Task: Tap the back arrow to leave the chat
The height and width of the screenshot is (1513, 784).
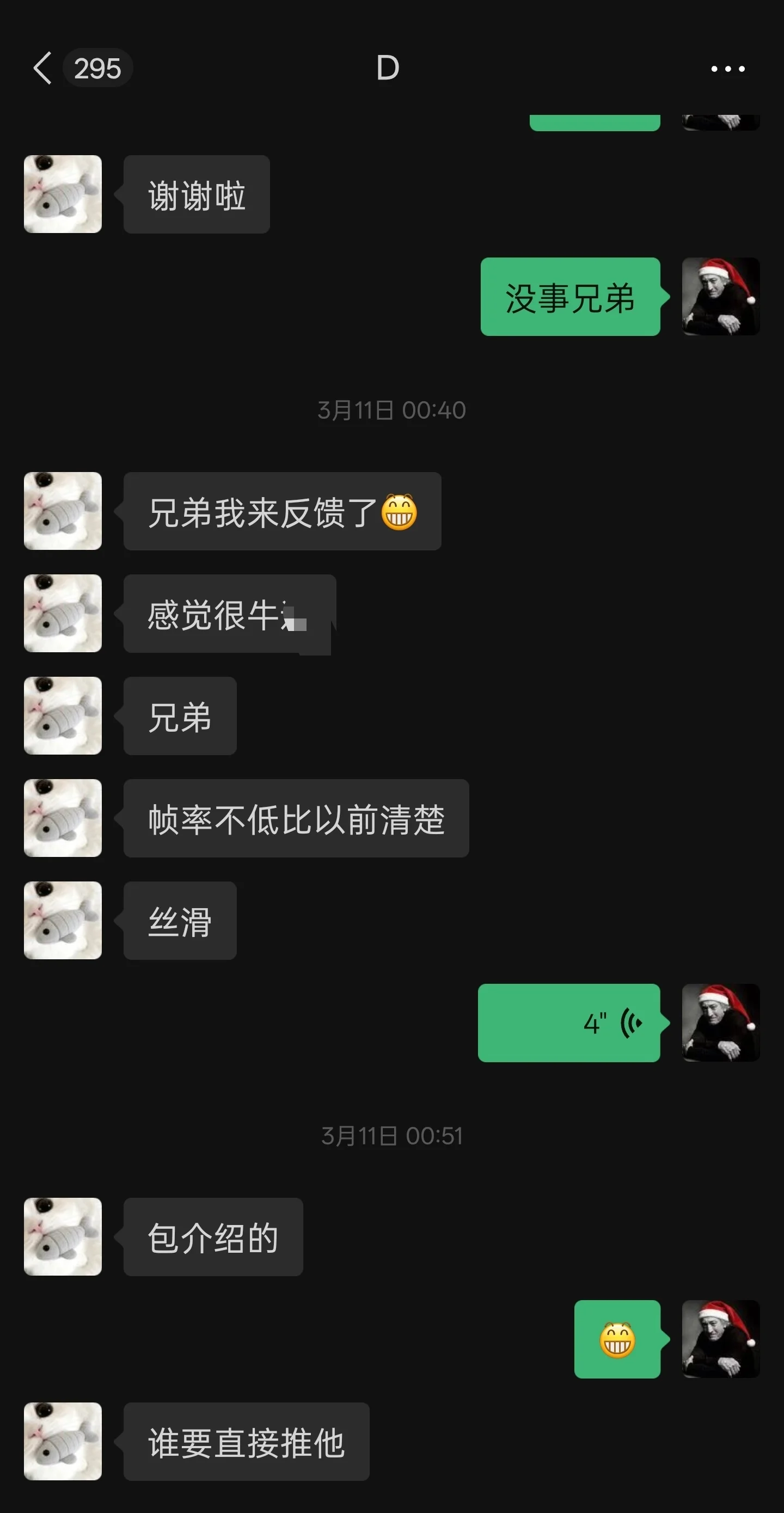Action: (x=41, y=68)
